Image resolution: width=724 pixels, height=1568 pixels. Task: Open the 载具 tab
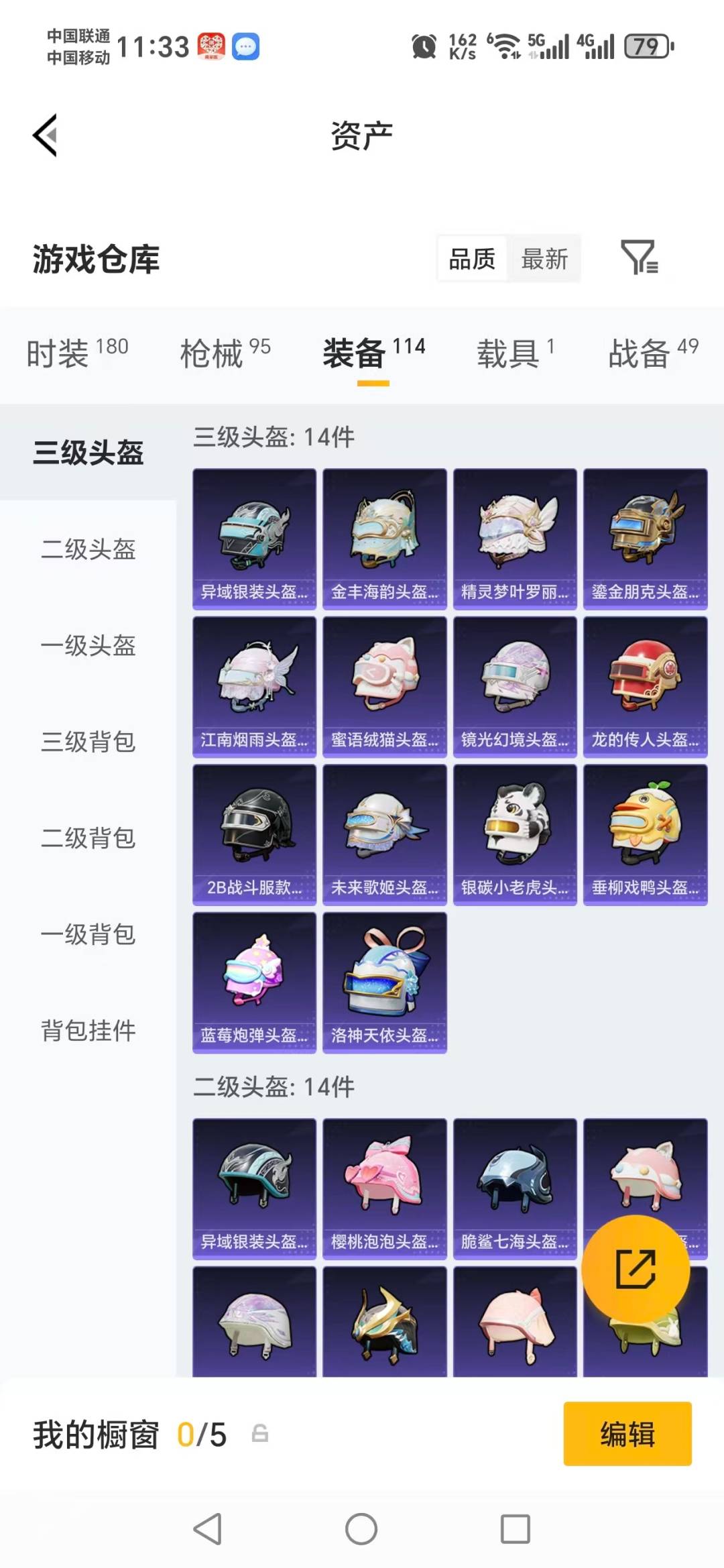512,353
